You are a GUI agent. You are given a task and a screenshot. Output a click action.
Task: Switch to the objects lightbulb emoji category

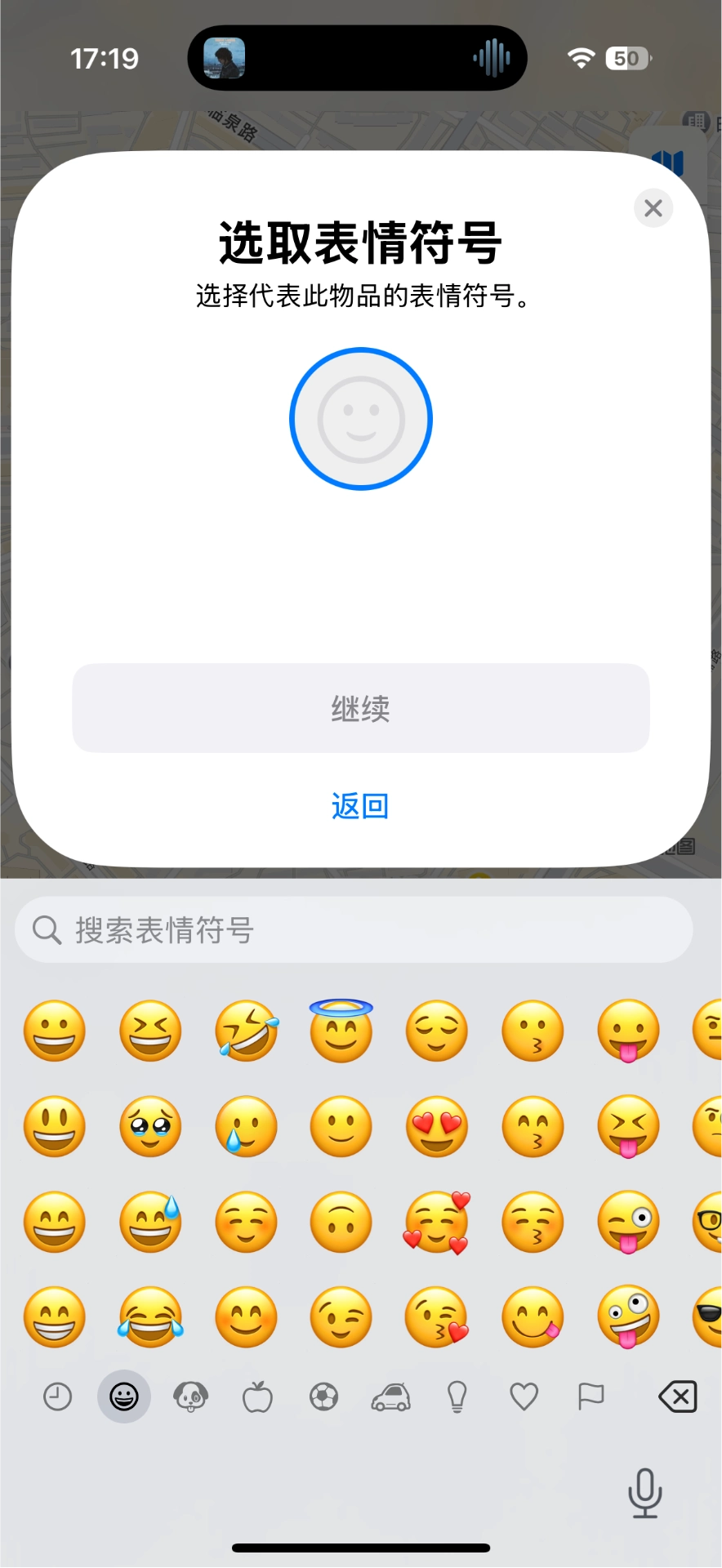[457, 1396]
